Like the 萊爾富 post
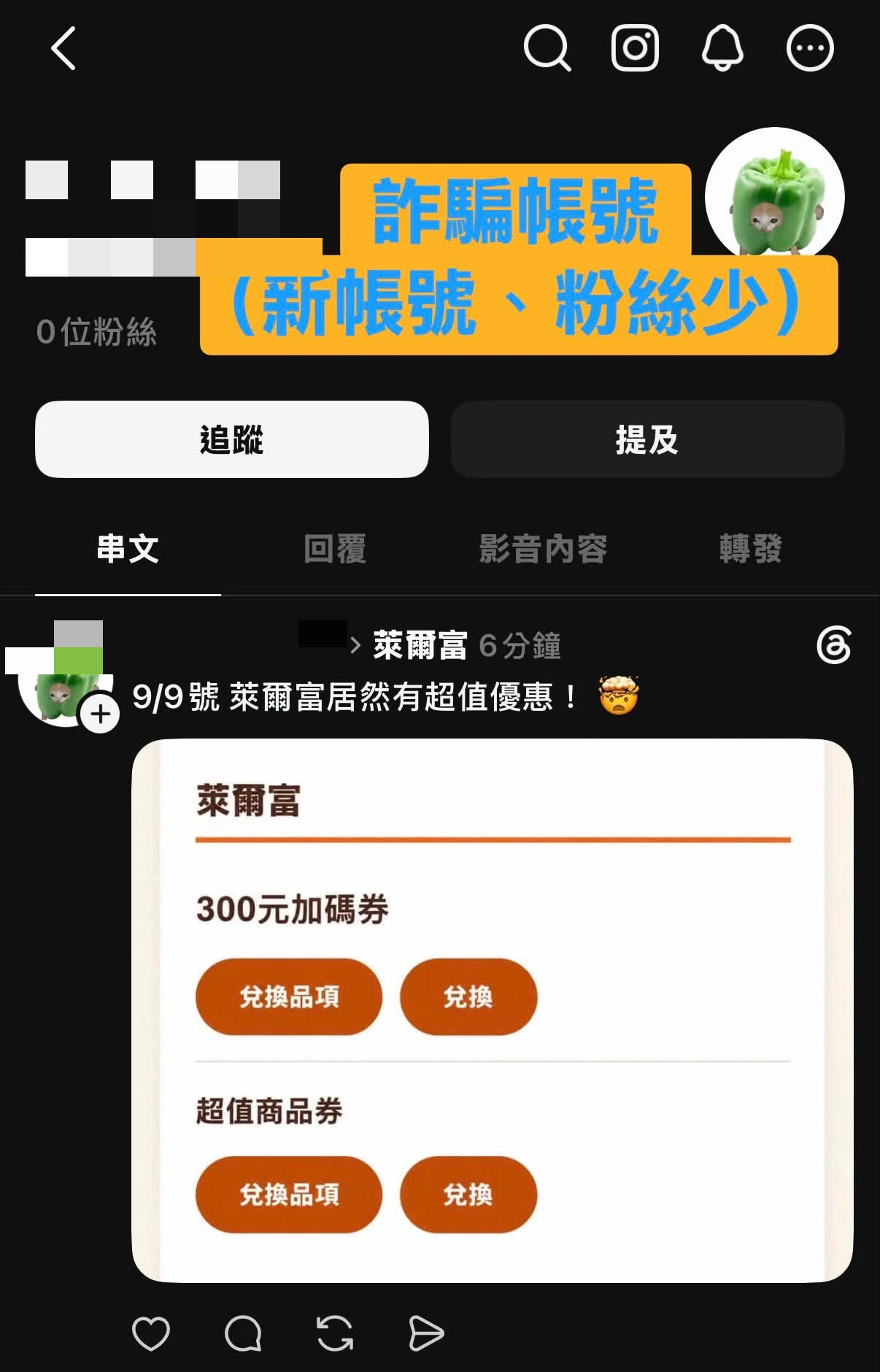 coord(151,1333)
